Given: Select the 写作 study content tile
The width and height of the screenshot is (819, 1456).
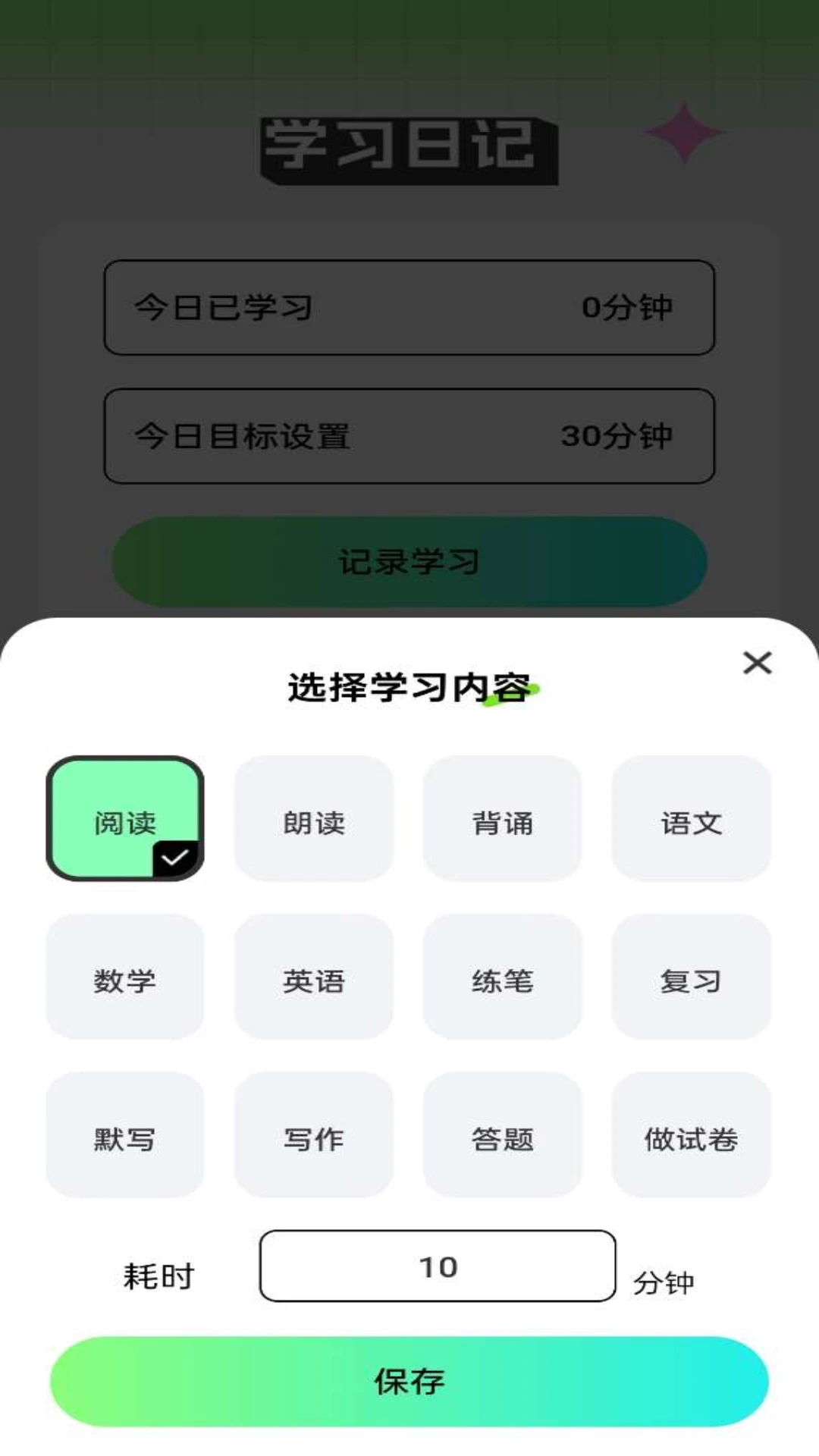Looking at the screenshot, I should tap(314, 1135).
